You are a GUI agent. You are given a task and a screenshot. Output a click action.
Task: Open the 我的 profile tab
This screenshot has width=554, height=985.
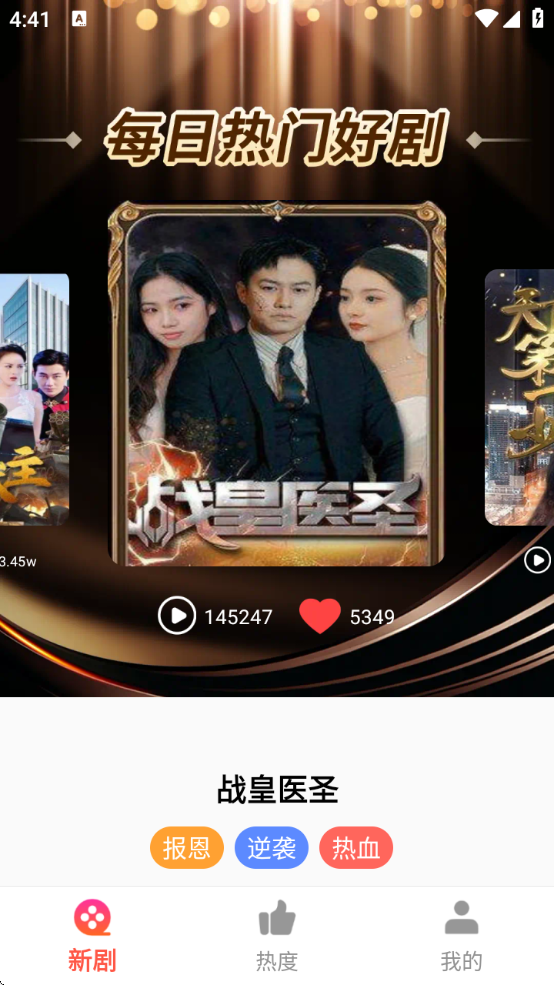pos(462,936)
